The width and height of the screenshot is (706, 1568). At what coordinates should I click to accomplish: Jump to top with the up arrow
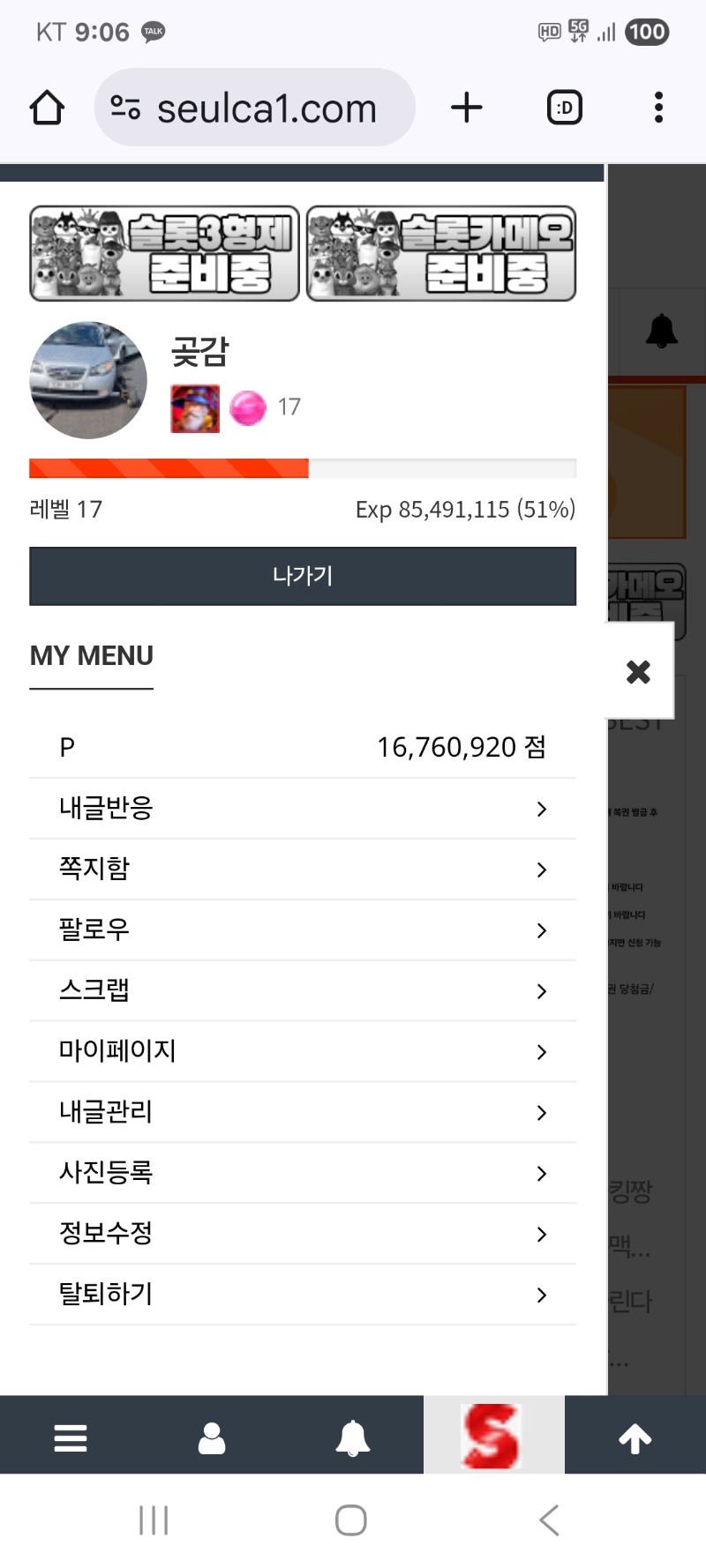click(x=635, y=1438)
